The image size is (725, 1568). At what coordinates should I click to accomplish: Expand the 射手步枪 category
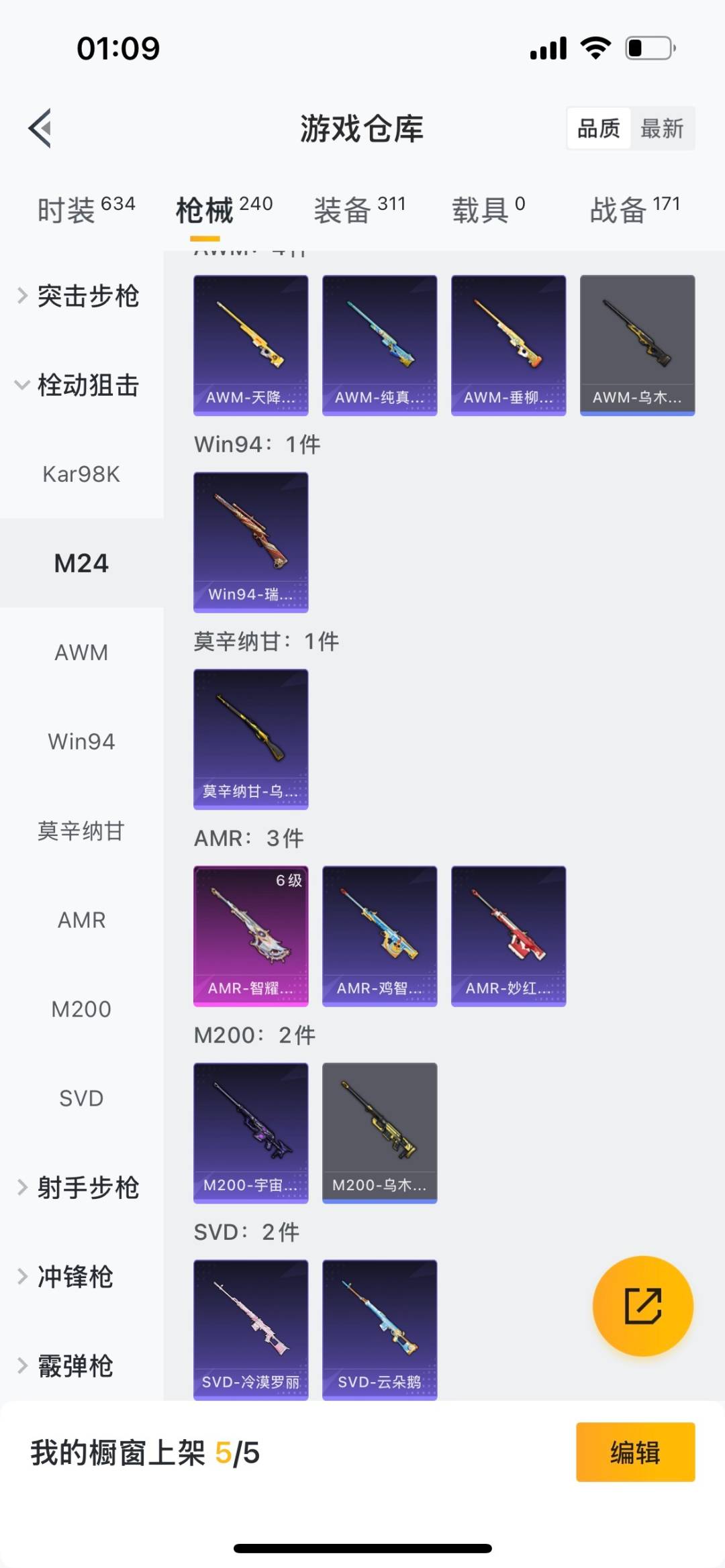pos(81,1188)
